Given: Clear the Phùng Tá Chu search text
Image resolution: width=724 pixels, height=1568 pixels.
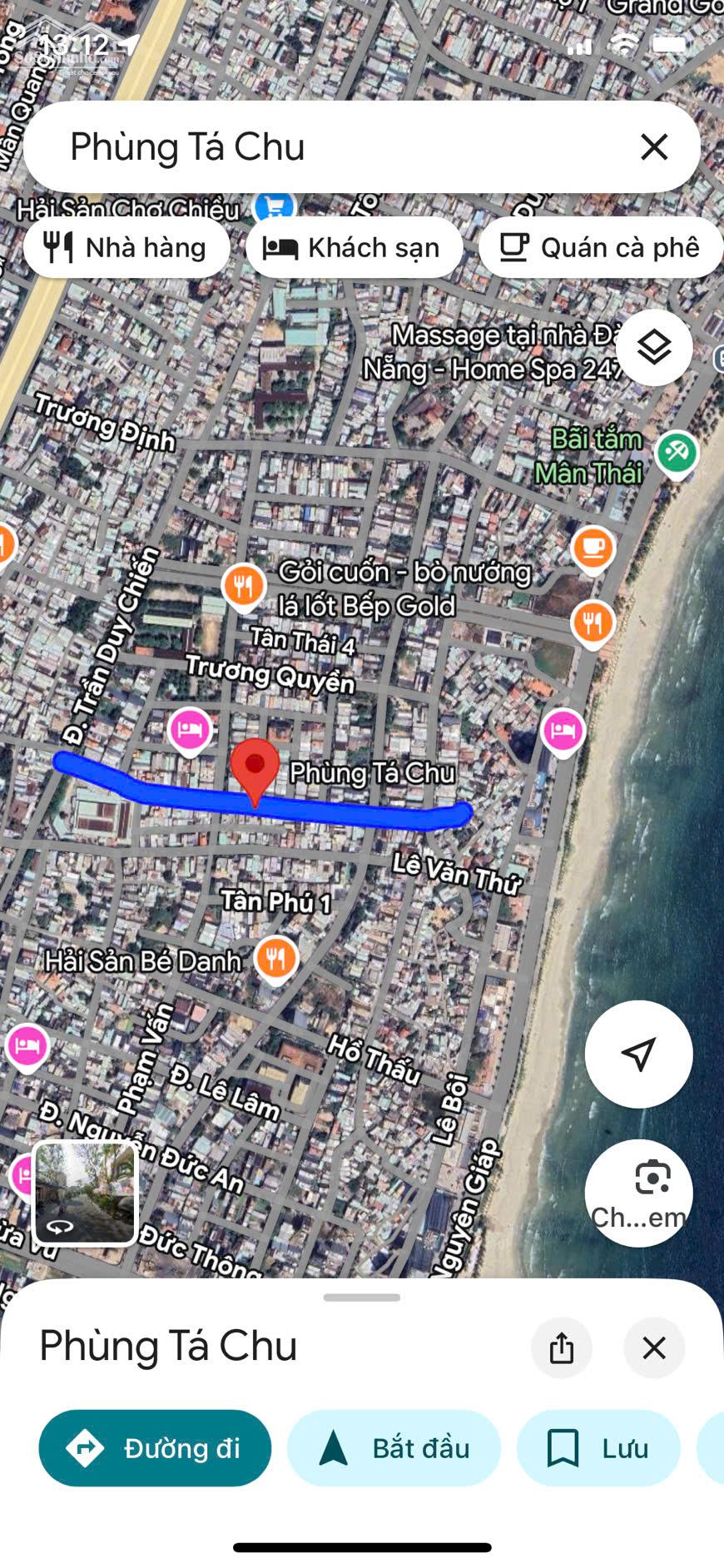Looking at the screenshot, I should click(x=654, y=146).
